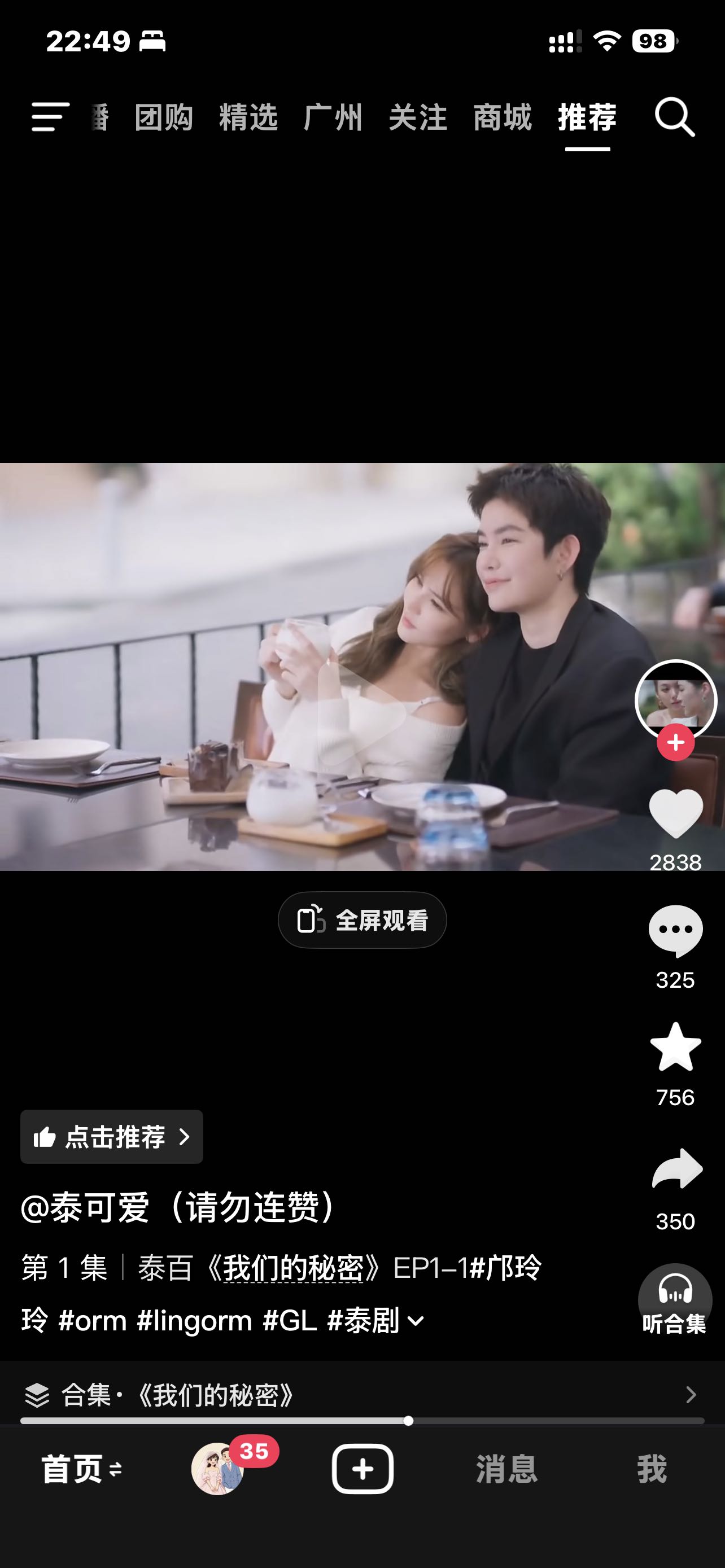Viewport: 725px width, 1568px height.
Task: Follow the creator with the plus badge
Action: click(676, 743)
